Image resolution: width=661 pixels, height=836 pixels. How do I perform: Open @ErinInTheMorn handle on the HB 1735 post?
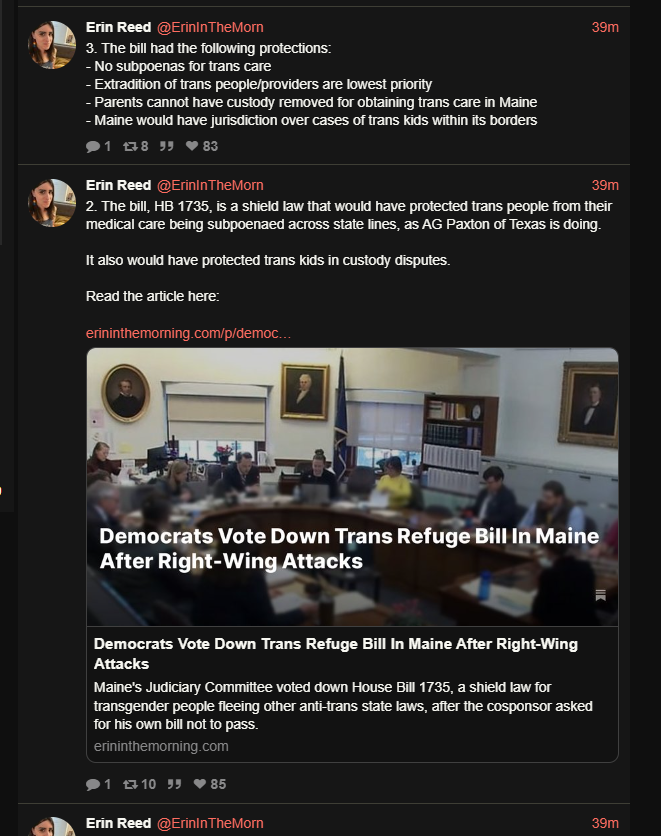point(210,185)
